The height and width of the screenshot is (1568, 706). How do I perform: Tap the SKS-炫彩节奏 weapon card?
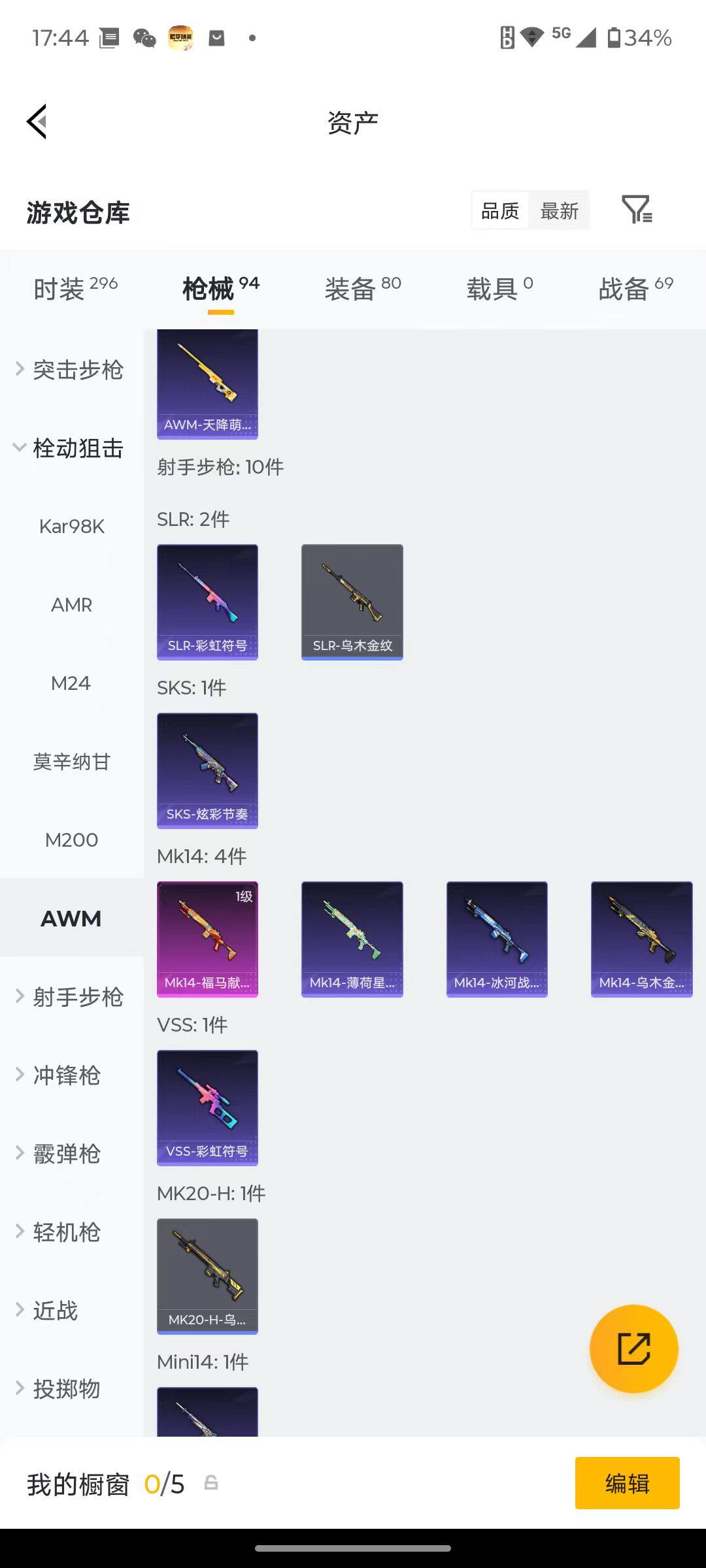click(207, 771)
